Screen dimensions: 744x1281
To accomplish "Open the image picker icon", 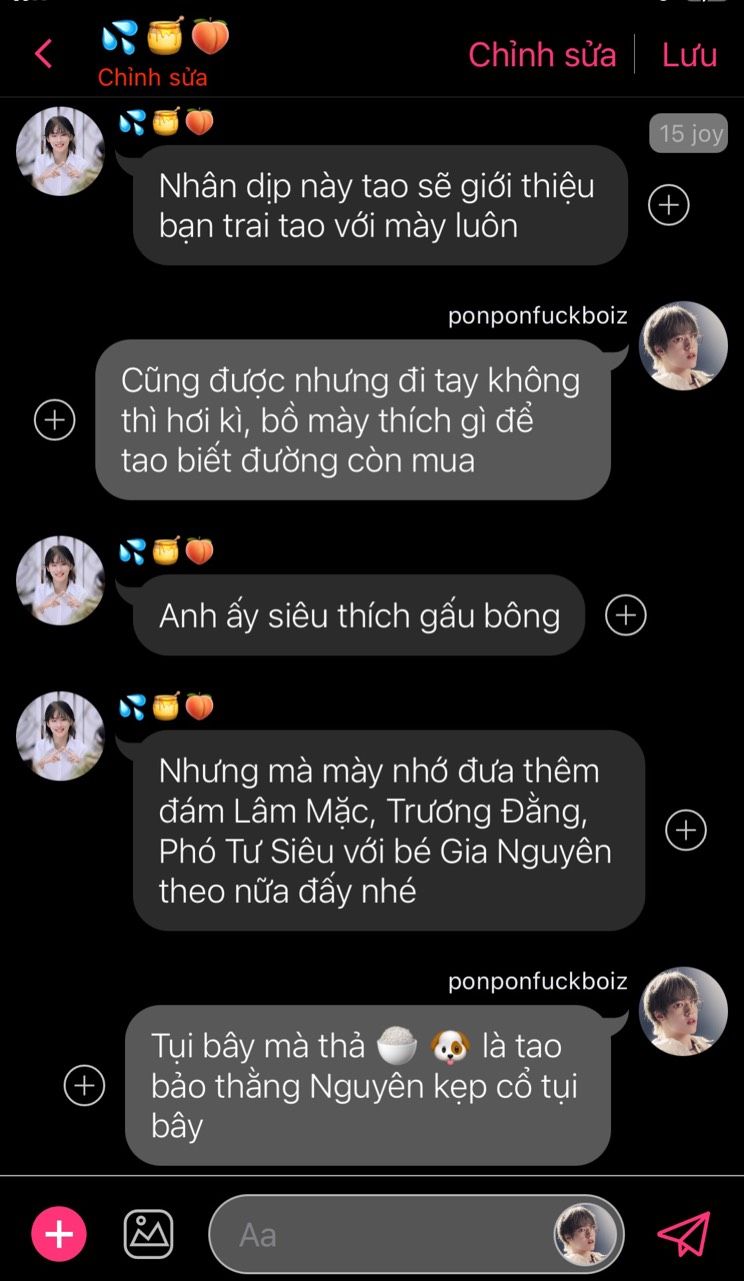I will tap(148, 1234).
